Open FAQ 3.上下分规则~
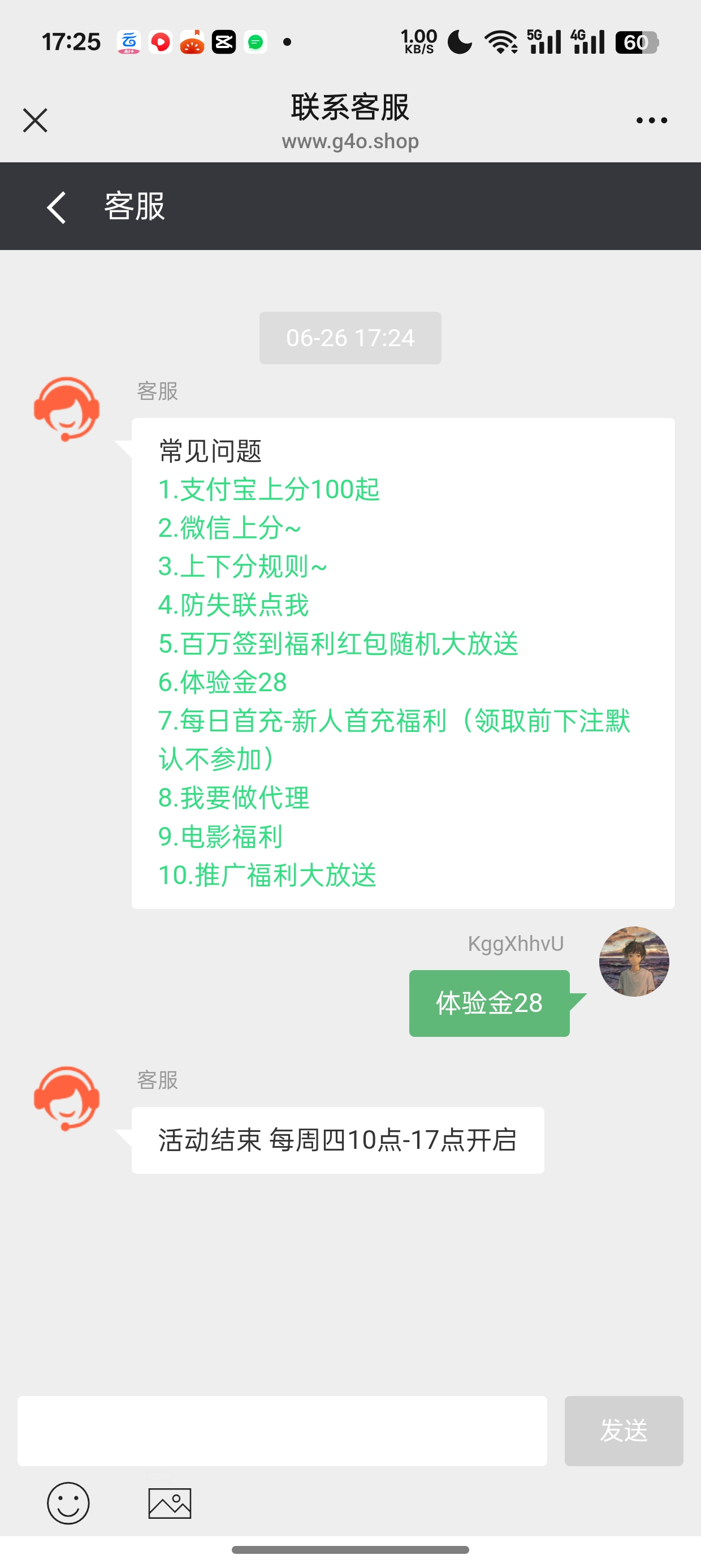Viewport: 701px width, 1568px height. 242,567
